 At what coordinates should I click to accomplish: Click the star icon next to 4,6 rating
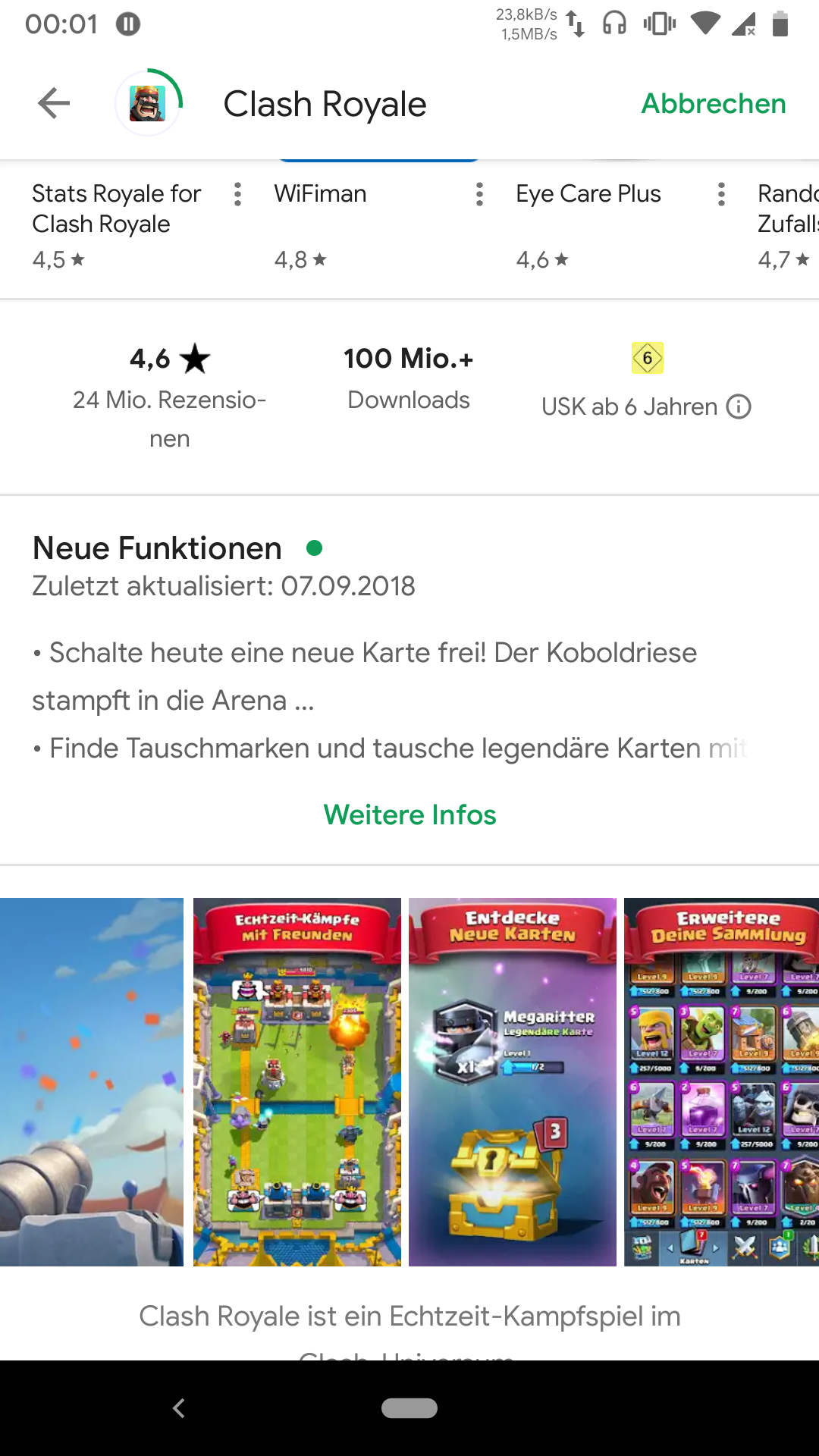[x=194, y=359]
